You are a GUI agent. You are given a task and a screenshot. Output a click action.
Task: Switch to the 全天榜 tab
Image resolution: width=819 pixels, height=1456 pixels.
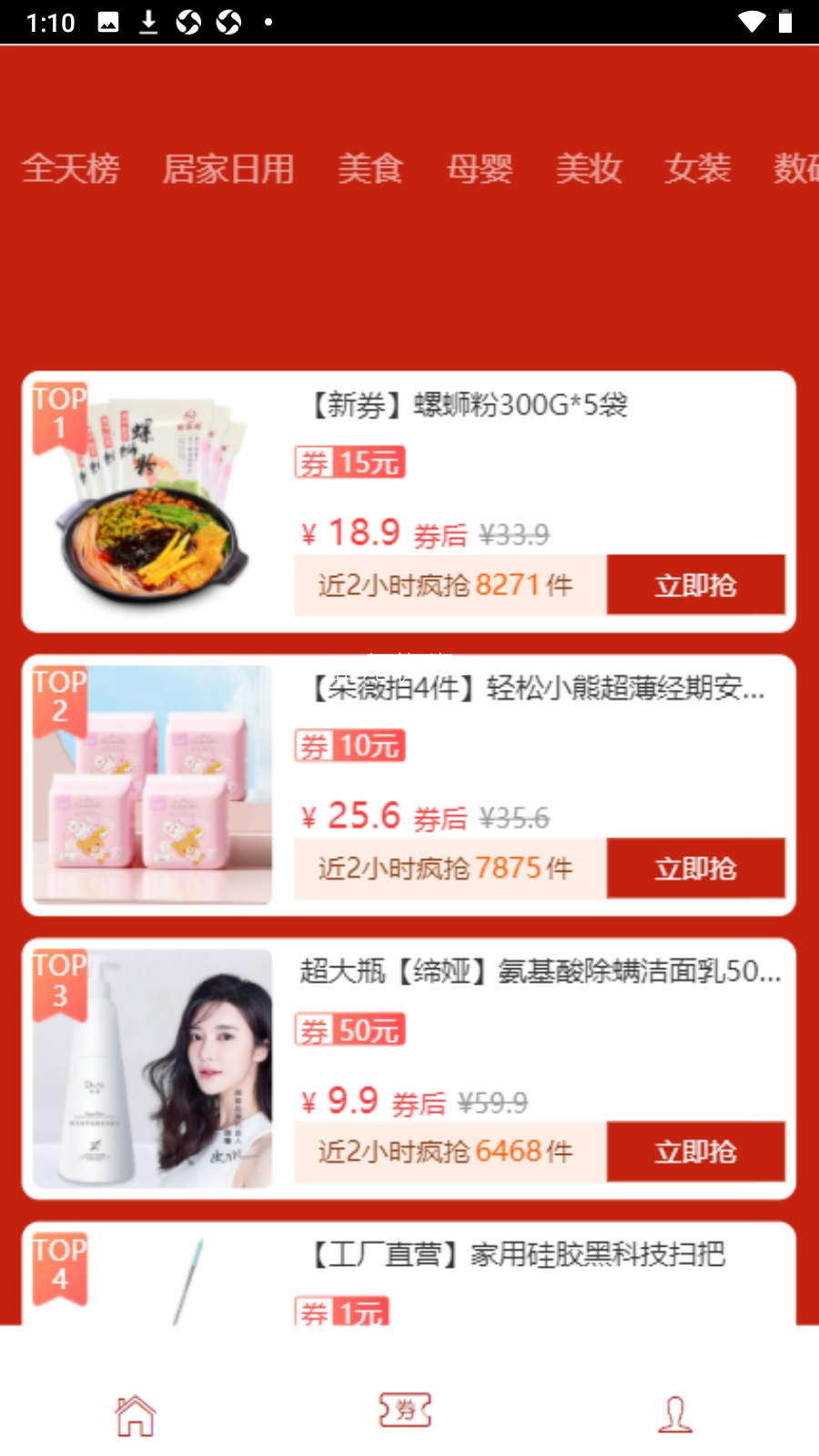pyautogui.click(x=72, y=169)
